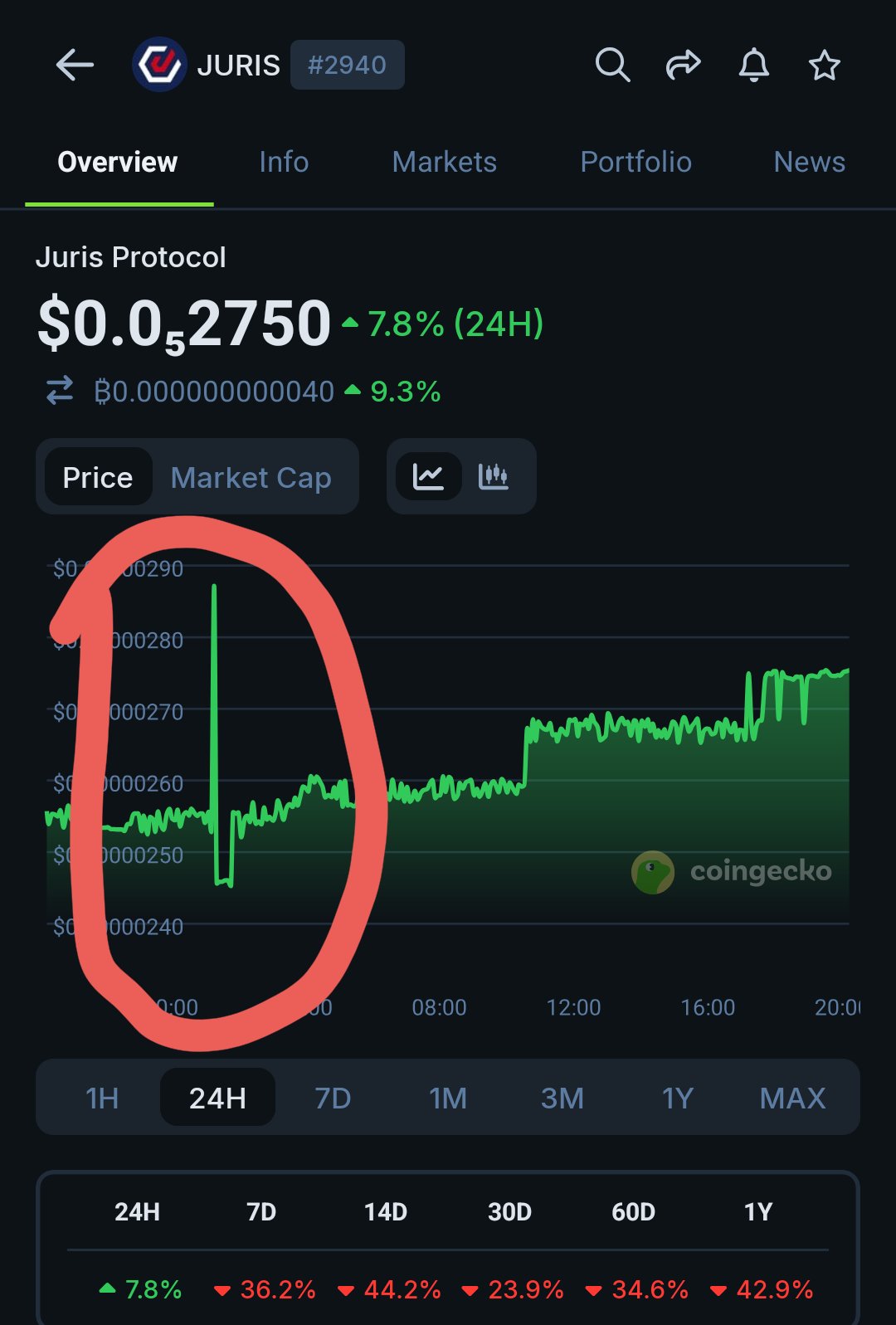Select the line chart view
This screenshot has height=1325, width=896.
(x=428, y=476)
